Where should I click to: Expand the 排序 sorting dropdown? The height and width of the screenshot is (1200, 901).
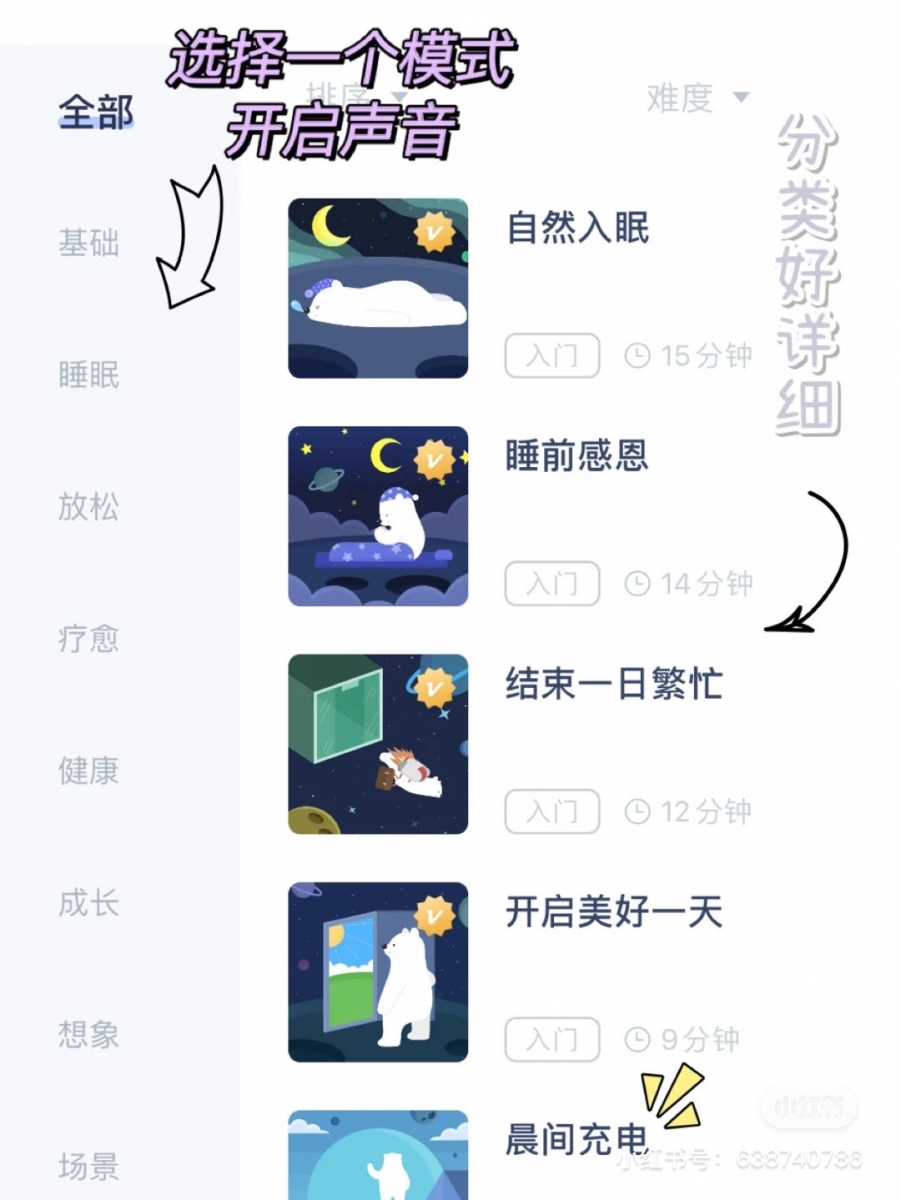355,96
